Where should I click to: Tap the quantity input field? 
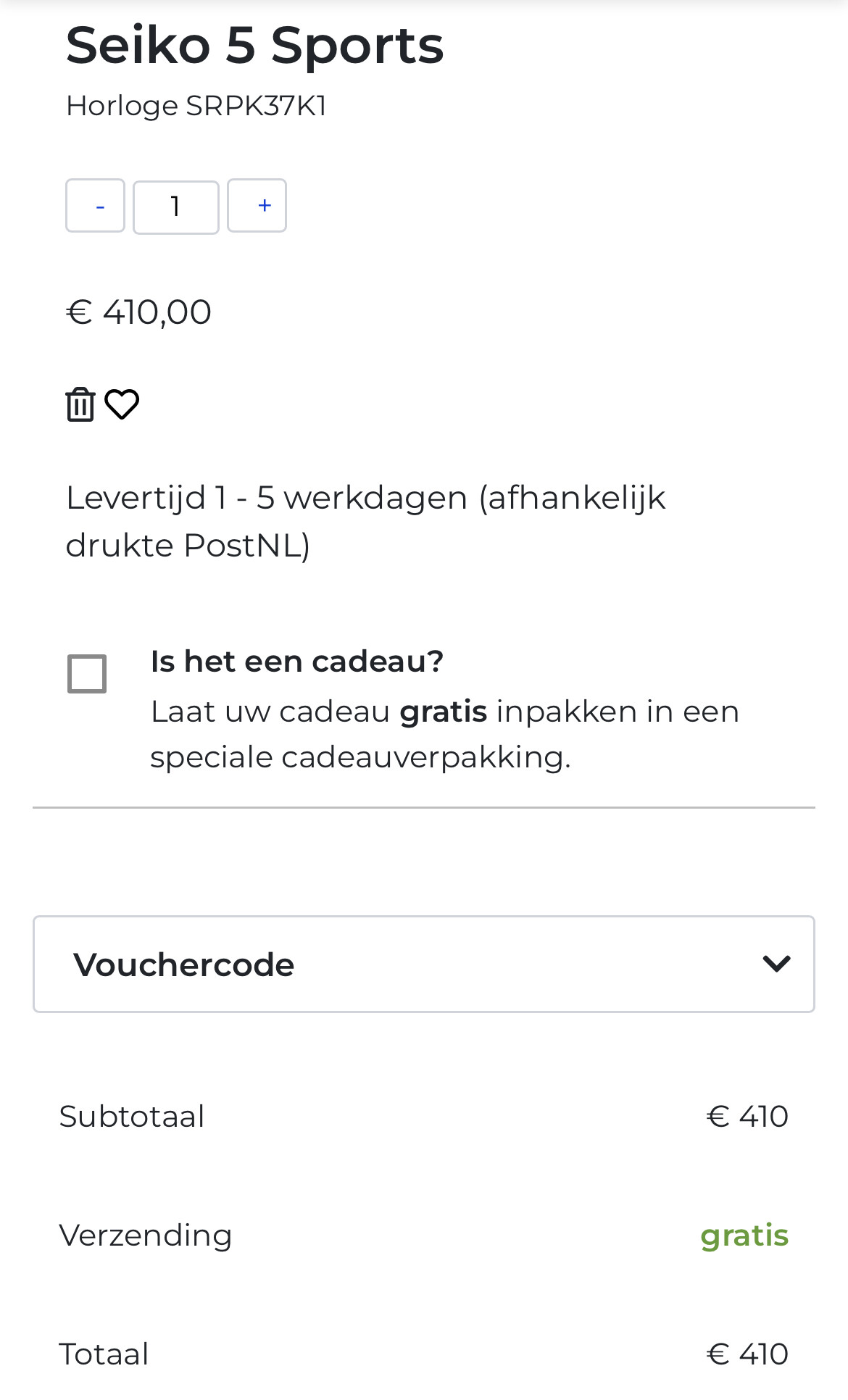pyautogui.click(x=176, y=207)
